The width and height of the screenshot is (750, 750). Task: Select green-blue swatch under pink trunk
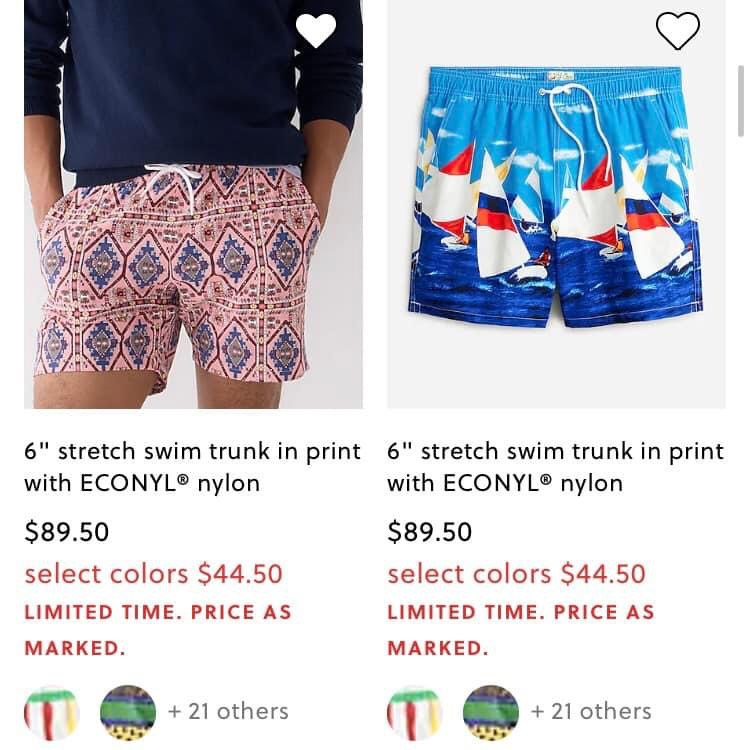pyautogui.click(x=128, y=712)
